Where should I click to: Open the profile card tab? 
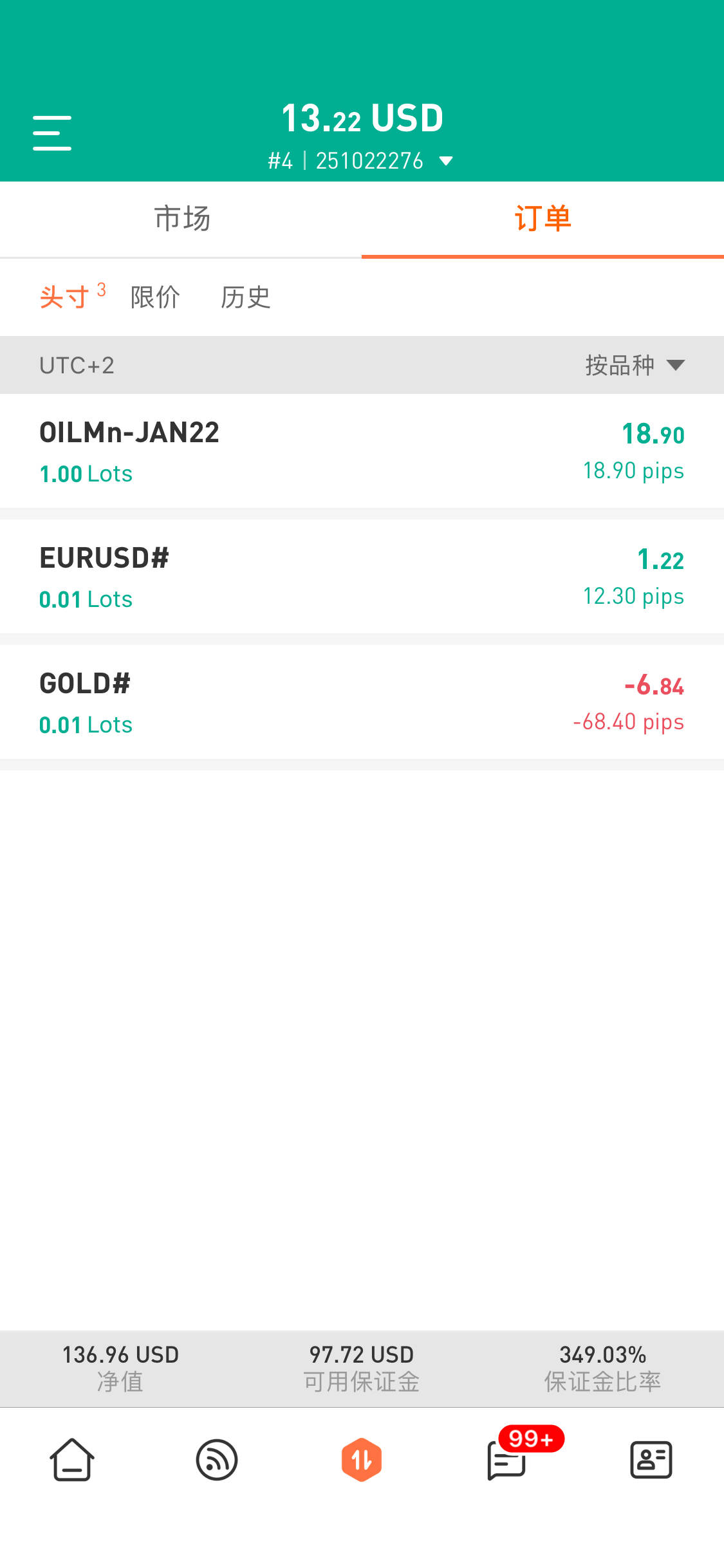(x=651, y=1460)
